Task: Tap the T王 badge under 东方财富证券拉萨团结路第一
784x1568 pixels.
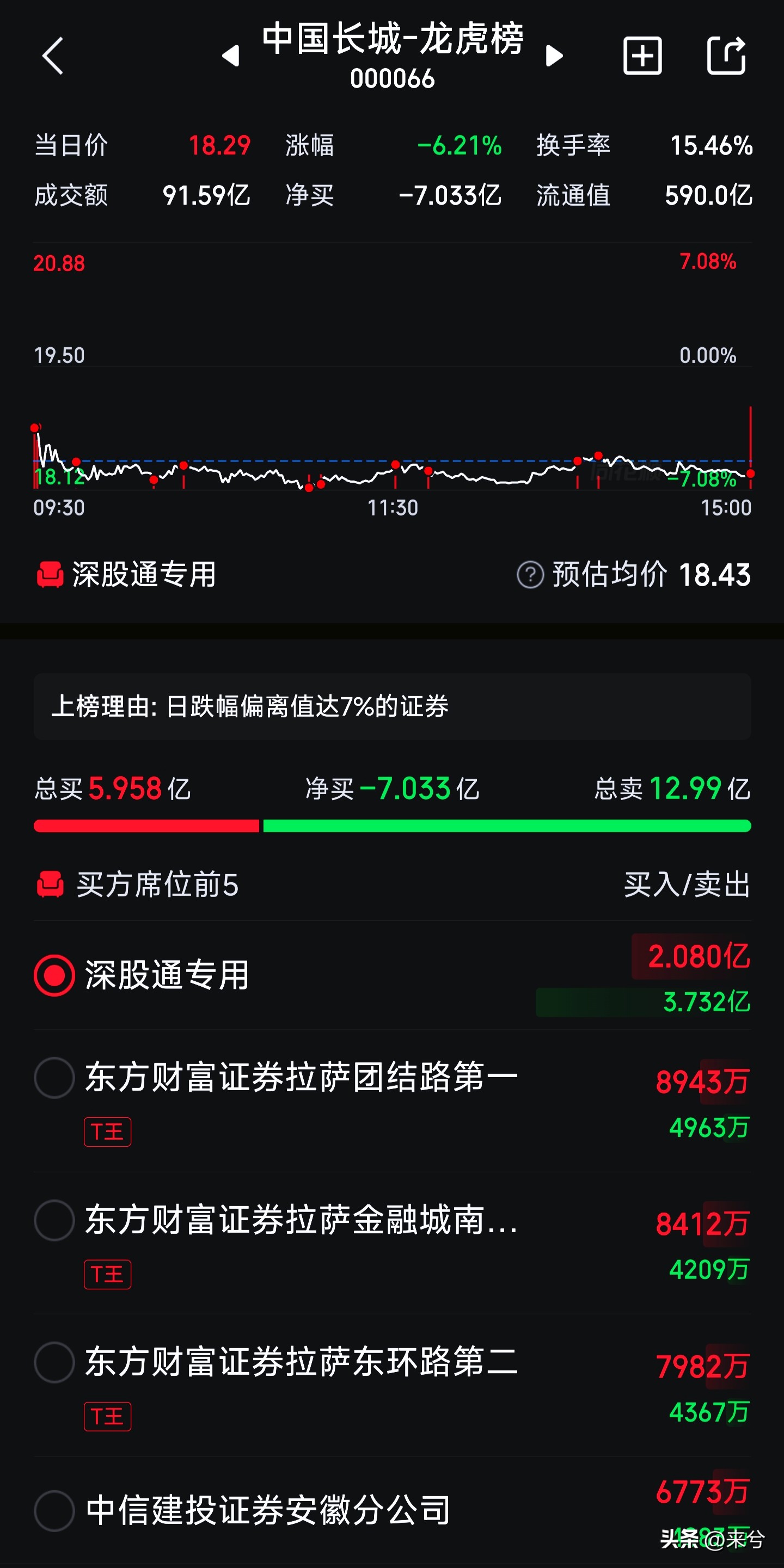Action: tap(108, 1132)
